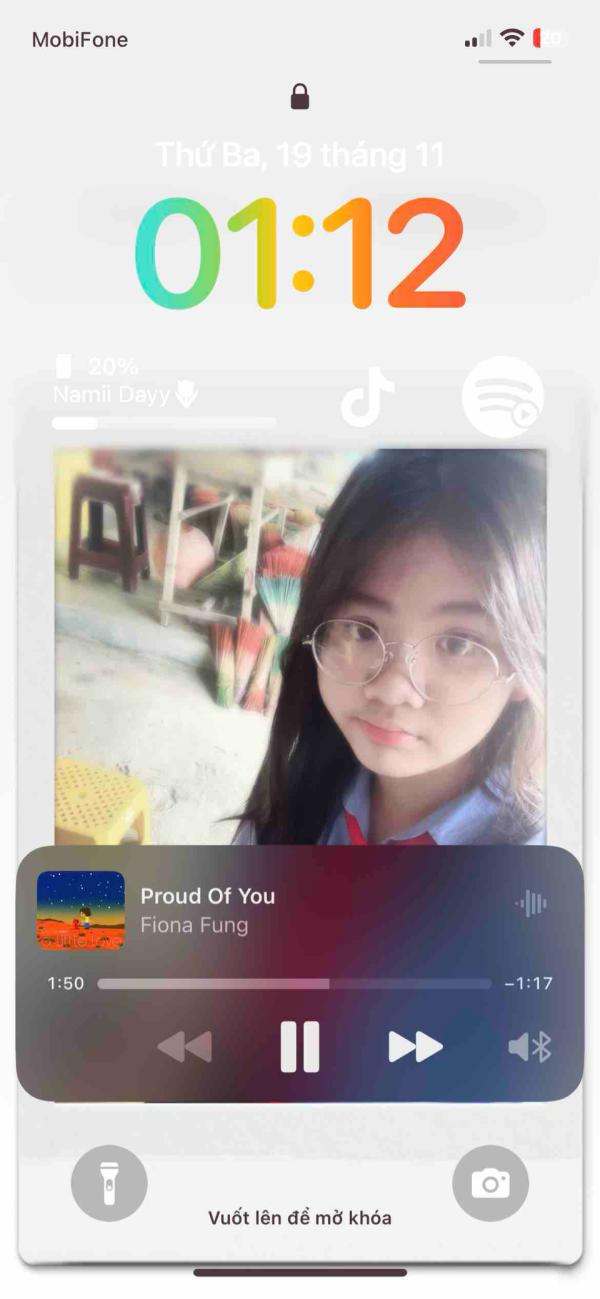Open the Proud Of You album artwork
Image resolution: width=600 pixels, height=1299 pixels.
(81, 910)
